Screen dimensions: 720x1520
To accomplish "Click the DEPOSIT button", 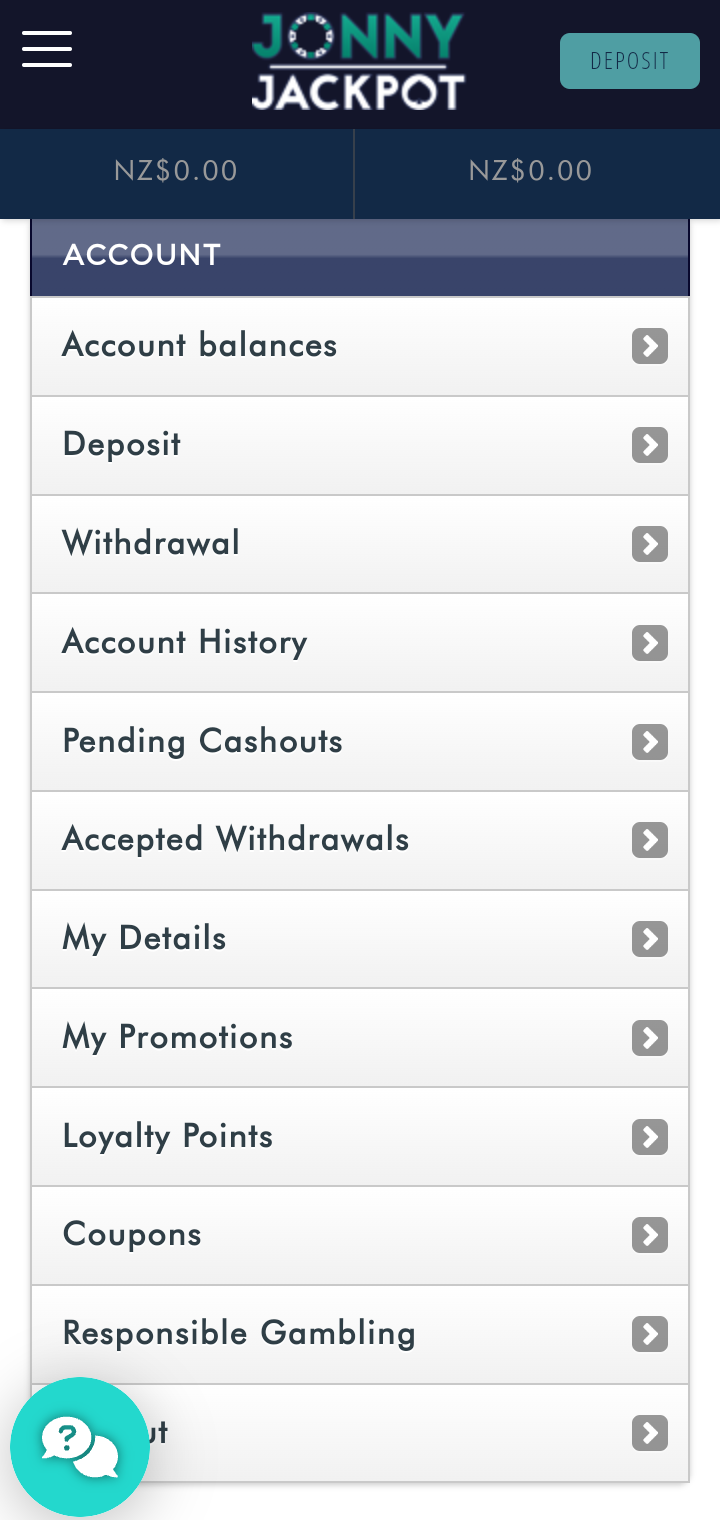I will click(x=630, y=60).
